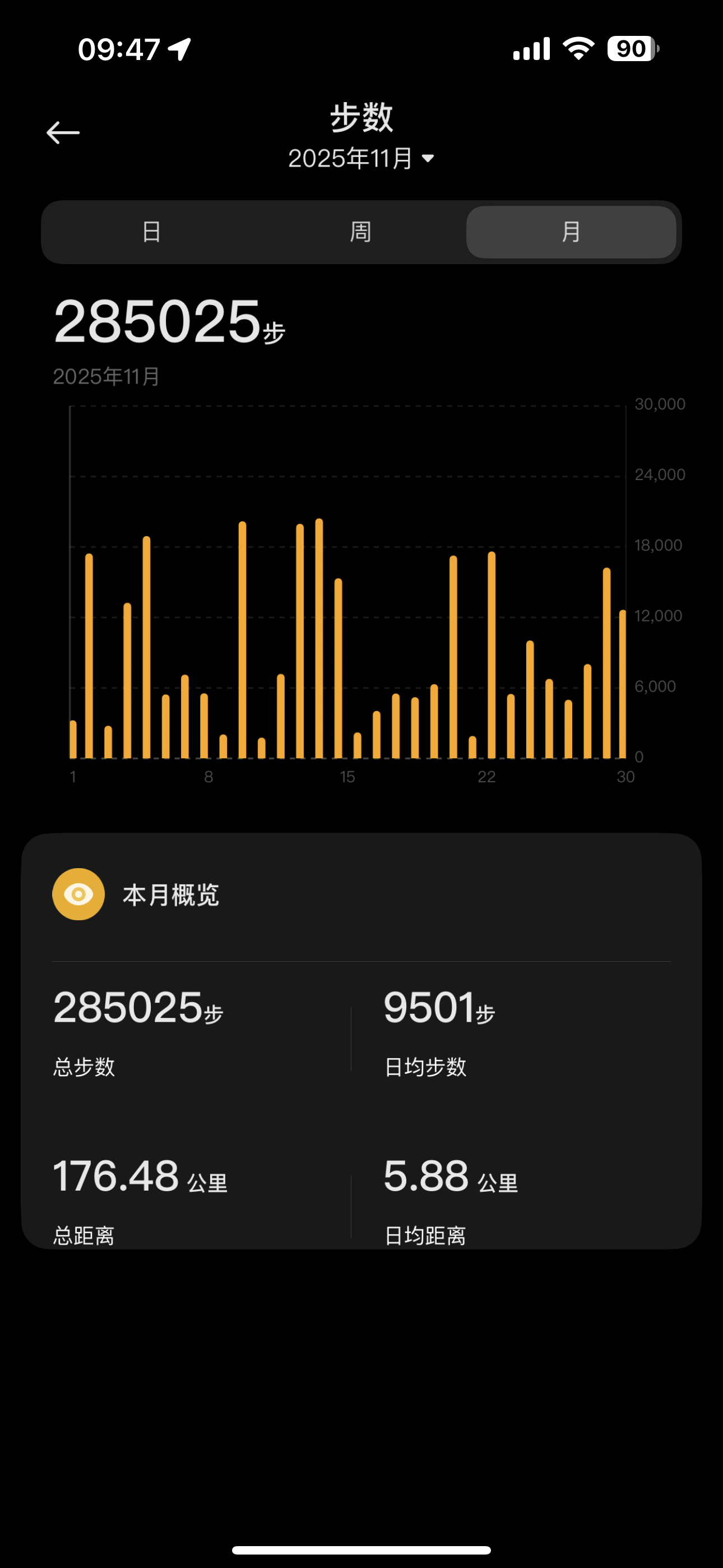Image resolution: width=723 pixels, height=1568 pixels.
Task: Go back using the arrow icon
Action: click(x=63, y=133)
